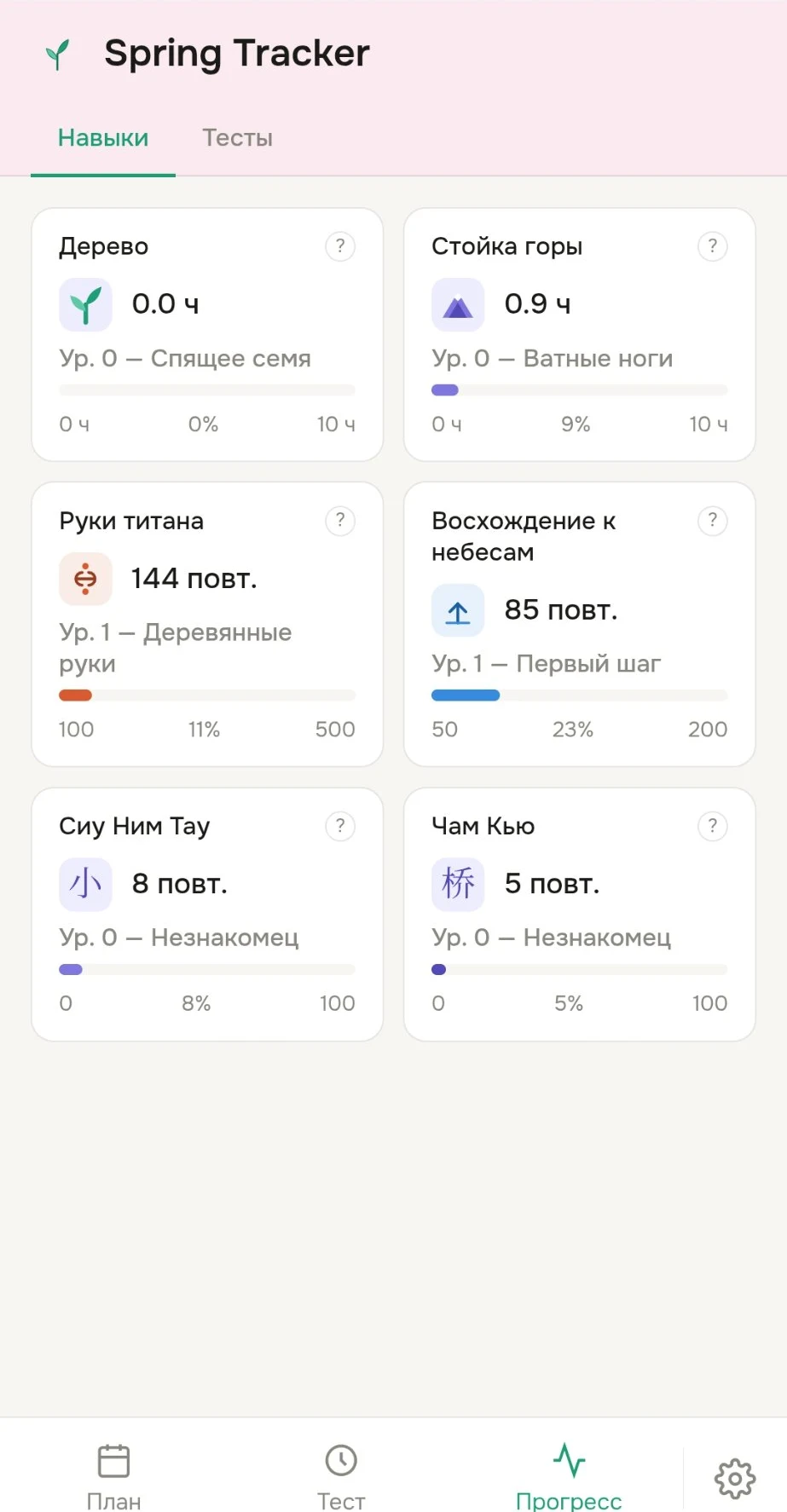The image size is (787, 1512).
Task: Click the 桥 character icon on Чам Кью
Action: coord(458,884)
